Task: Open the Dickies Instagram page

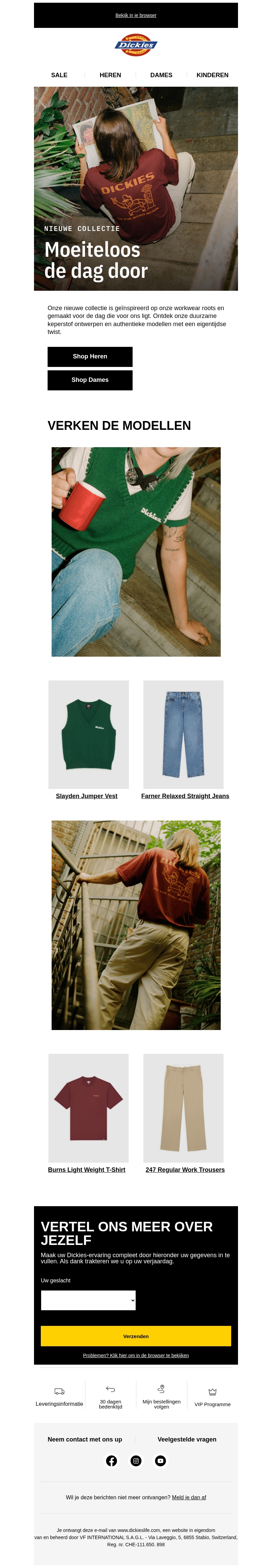Action: click(x=136, y=1461)
